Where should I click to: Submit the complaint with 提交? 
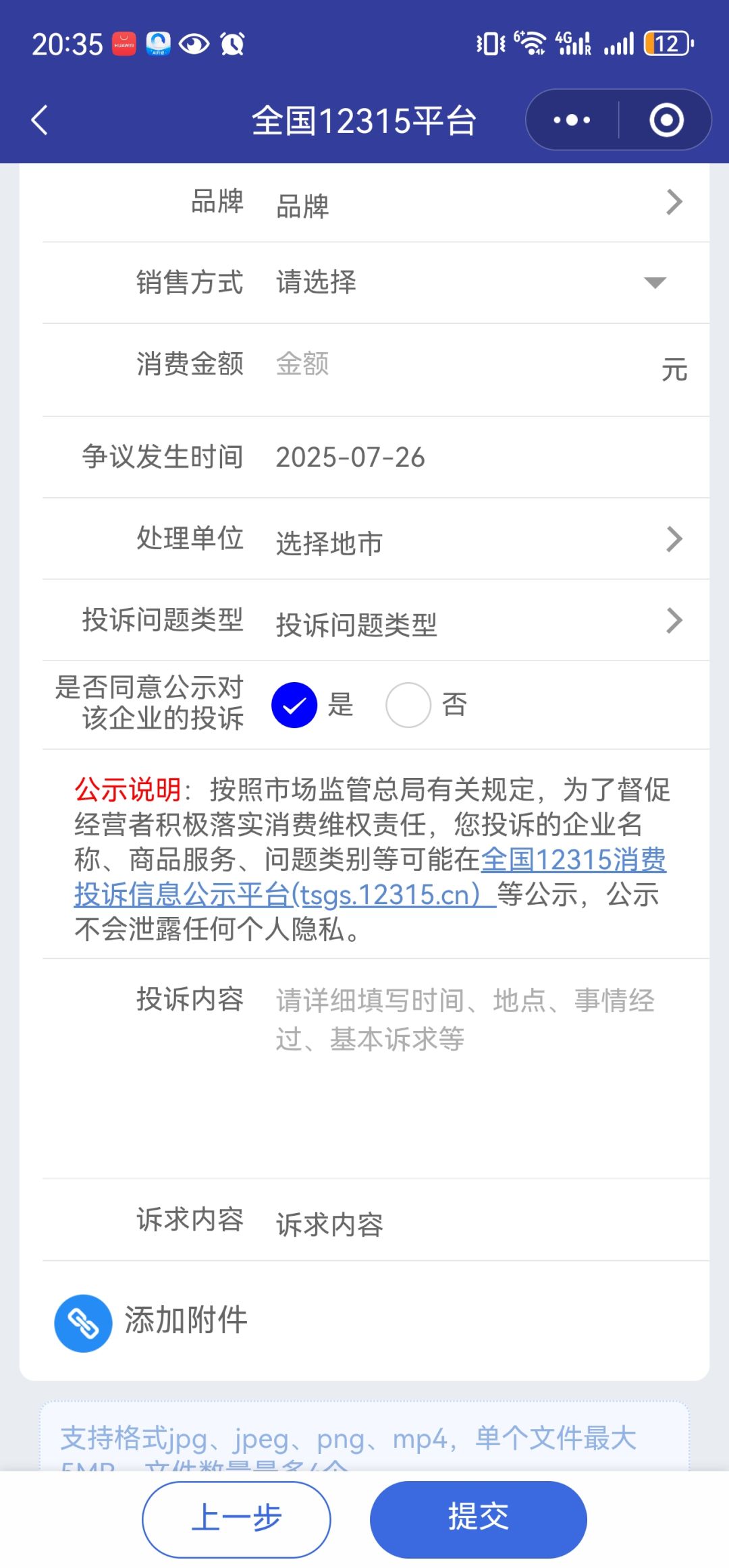(x=479, y=1519)
